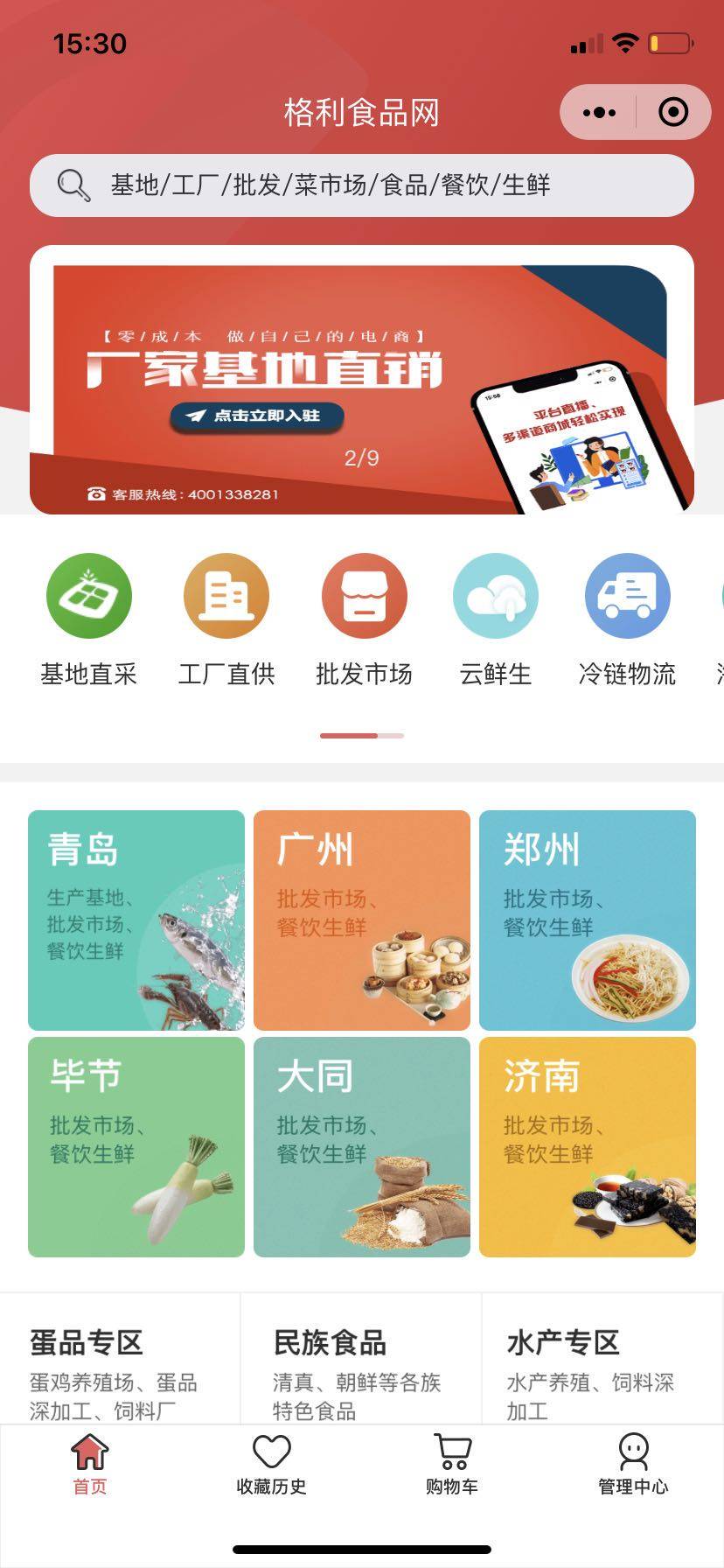Open the 青岛 city card
Image resolution: width=724 pixels, height=1568 pixels.
point(136,920)
